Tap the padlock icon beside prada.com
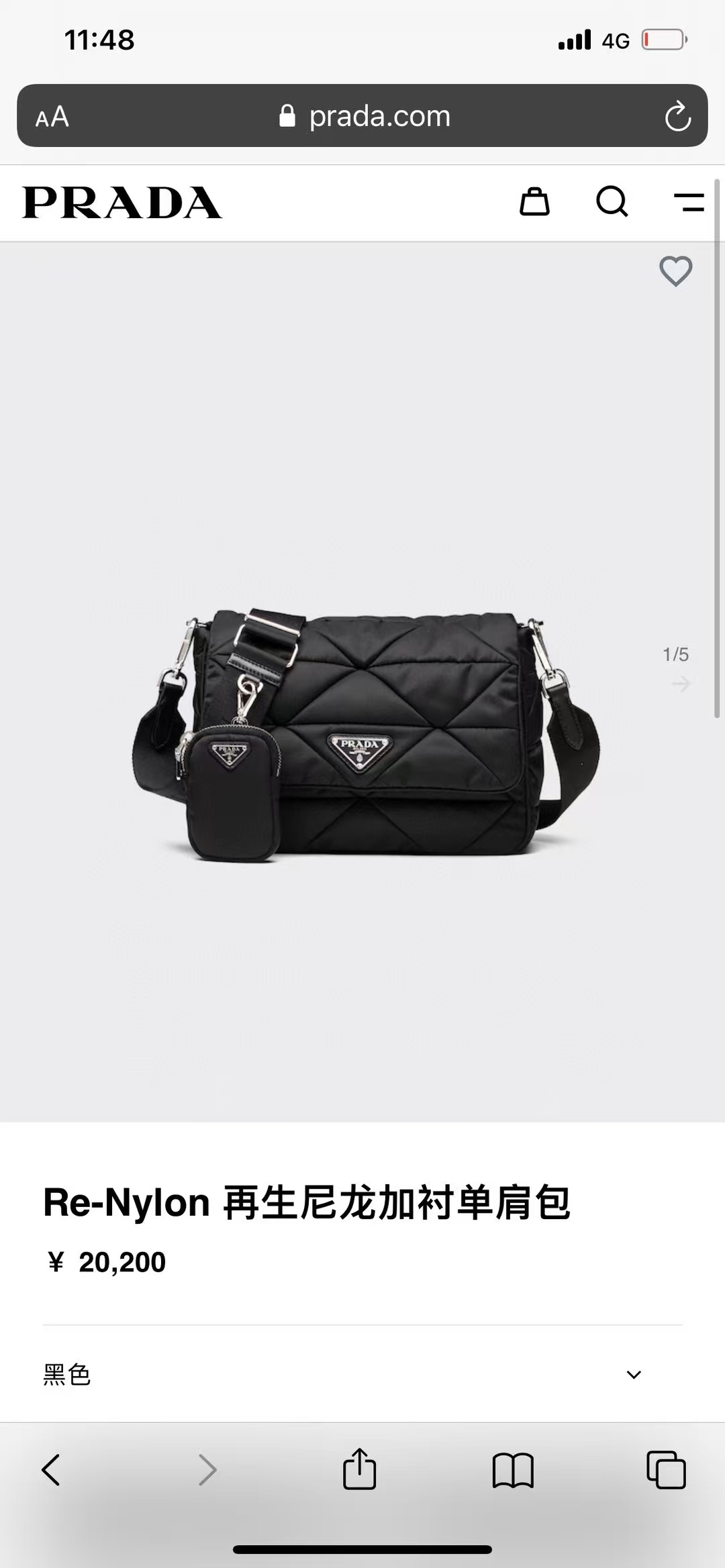 [x=289, y=115]
